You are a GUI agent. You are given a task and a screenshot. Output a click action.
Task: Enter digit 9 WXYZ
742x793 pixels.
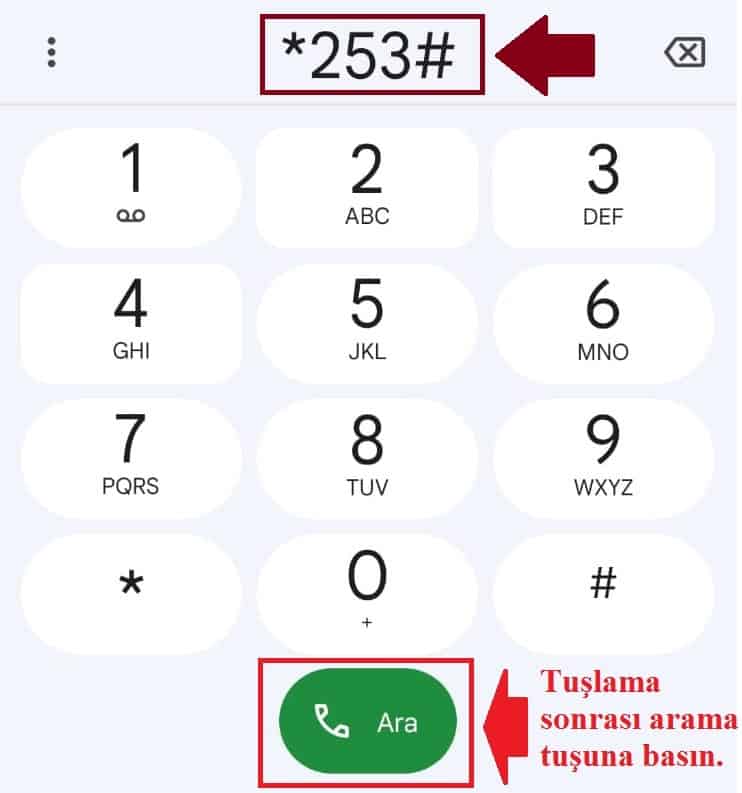(x=603, y=458)
